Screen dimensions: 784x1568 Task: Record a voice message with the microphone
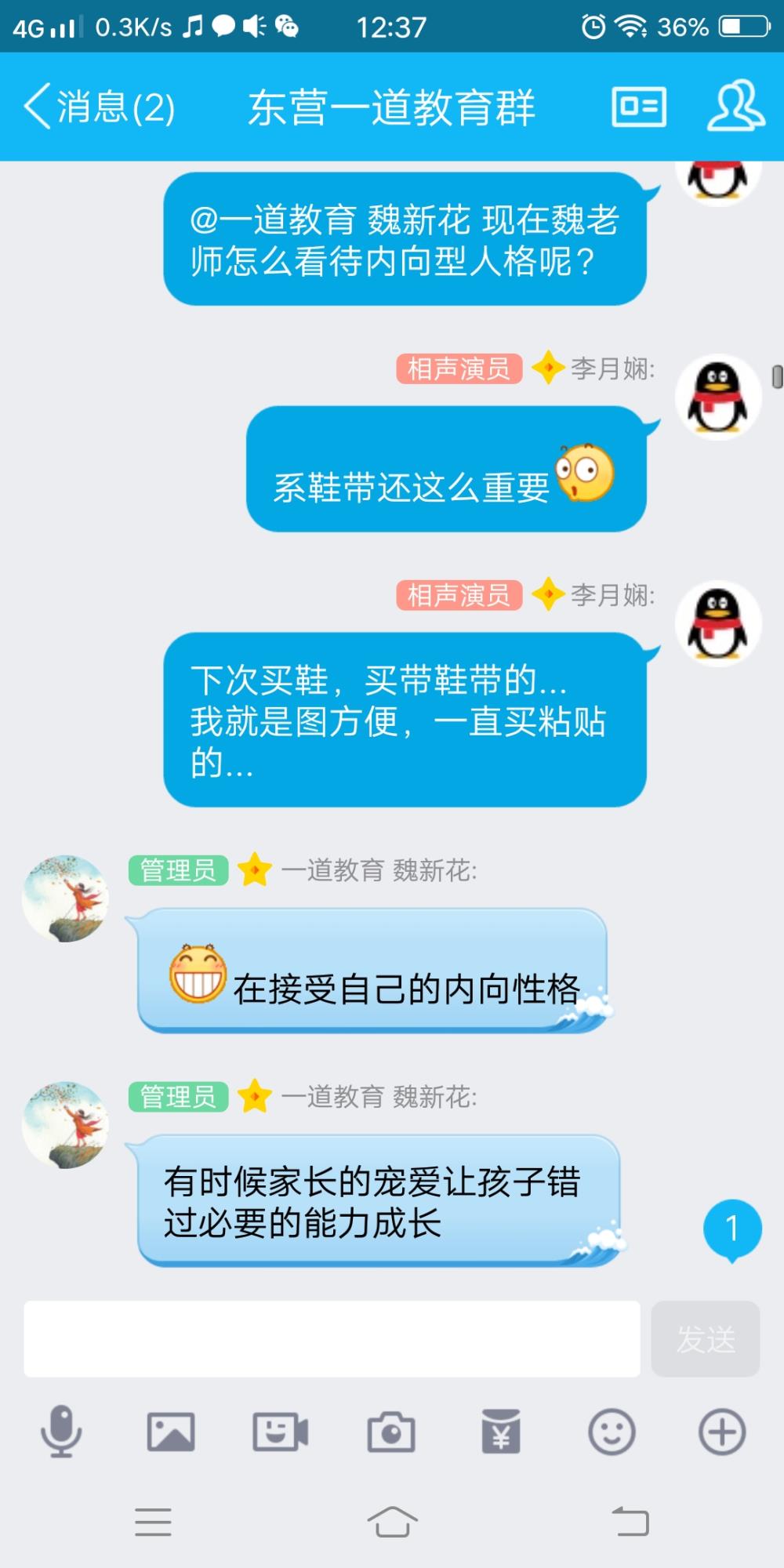coord(61,1432)
